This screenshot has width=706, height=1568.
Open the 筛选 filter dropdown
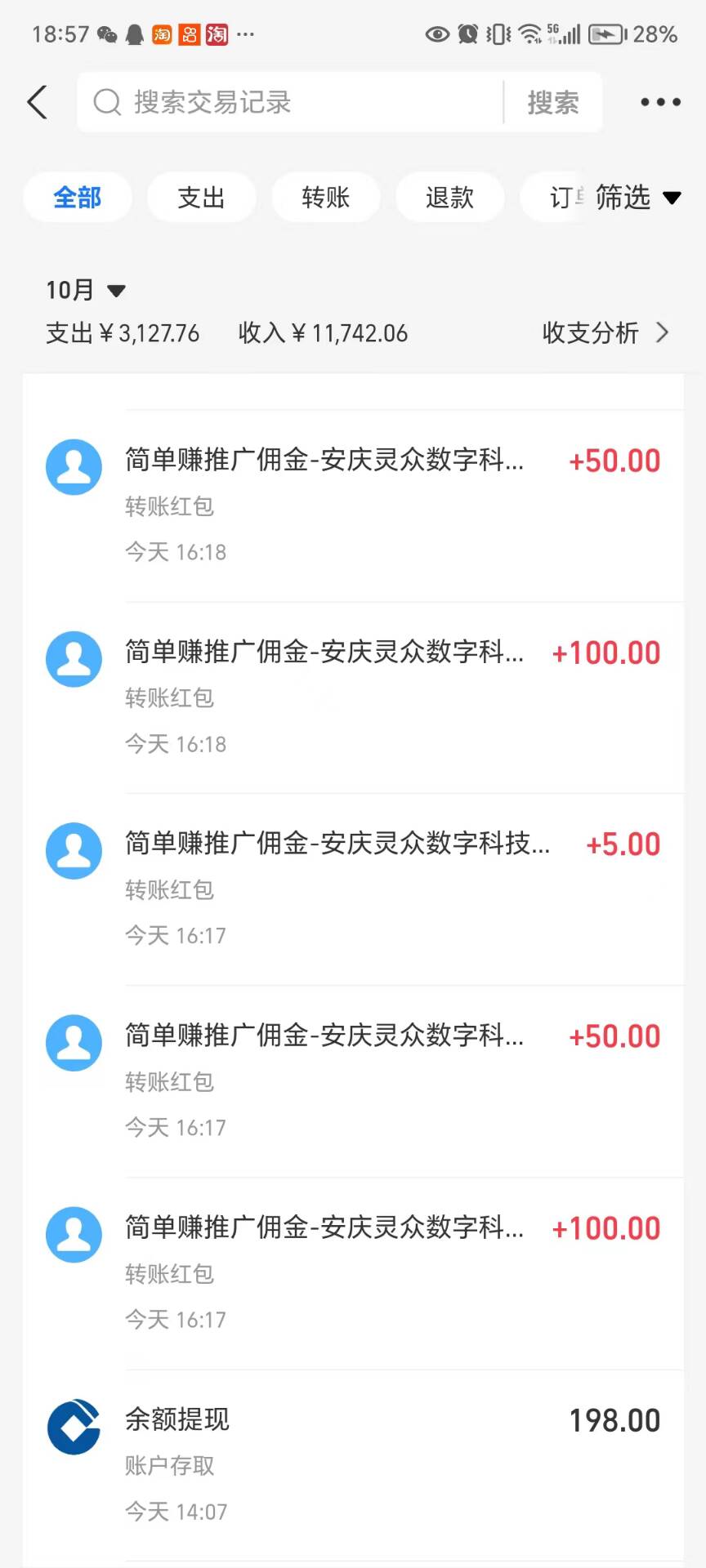click(x=637, y=197)
